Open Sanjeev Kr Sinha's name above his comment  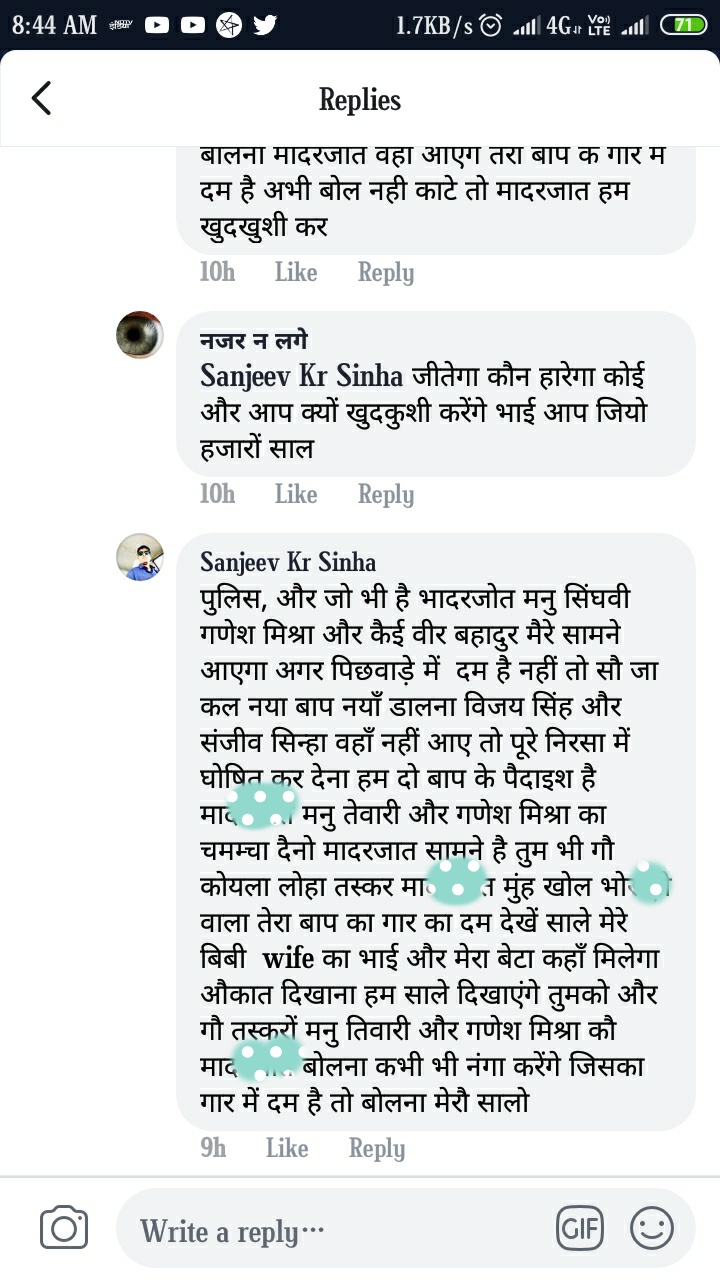[x=288, y=561]
